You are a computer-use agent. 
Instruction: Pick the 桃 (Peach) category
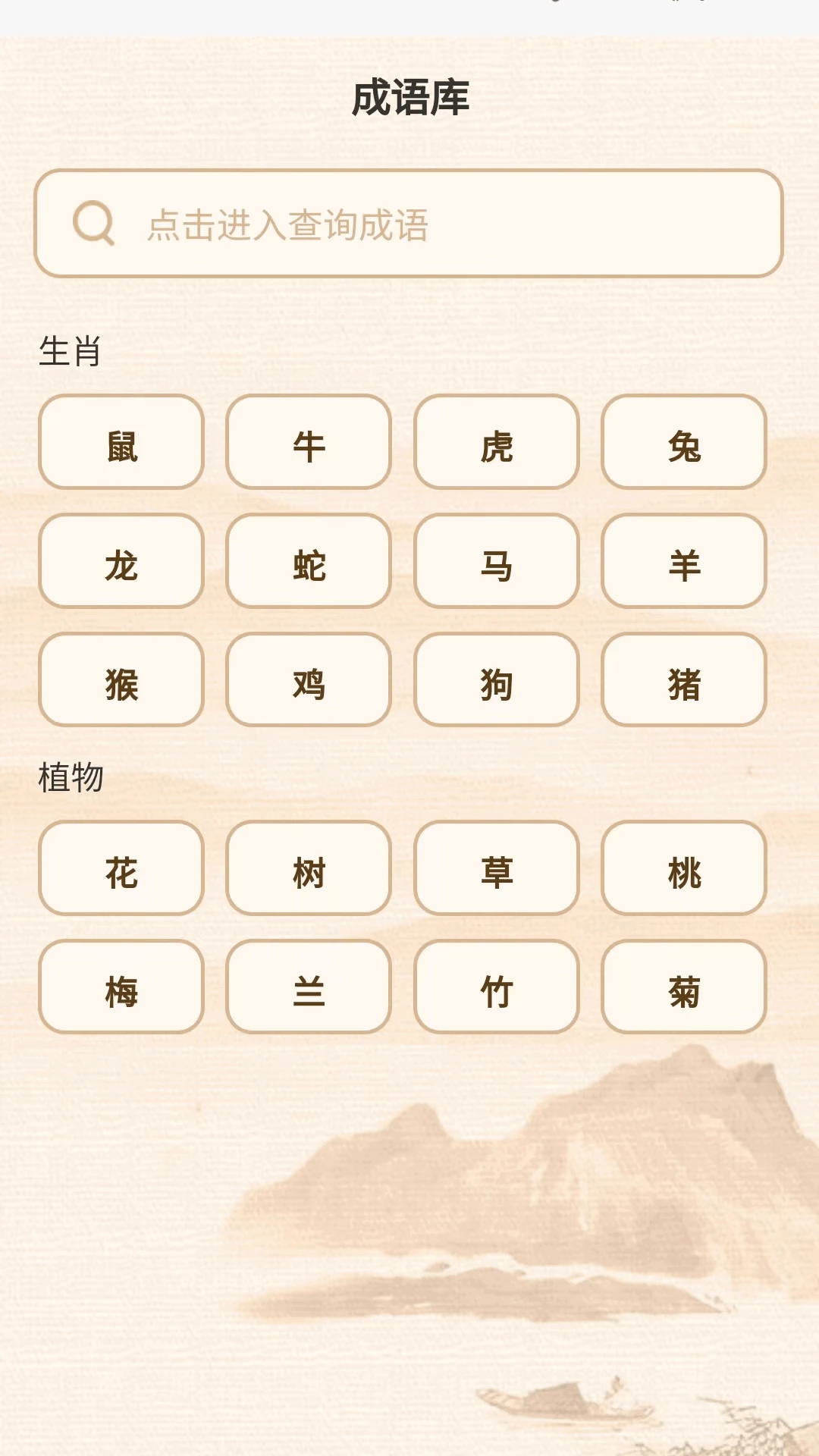[683, 871]
